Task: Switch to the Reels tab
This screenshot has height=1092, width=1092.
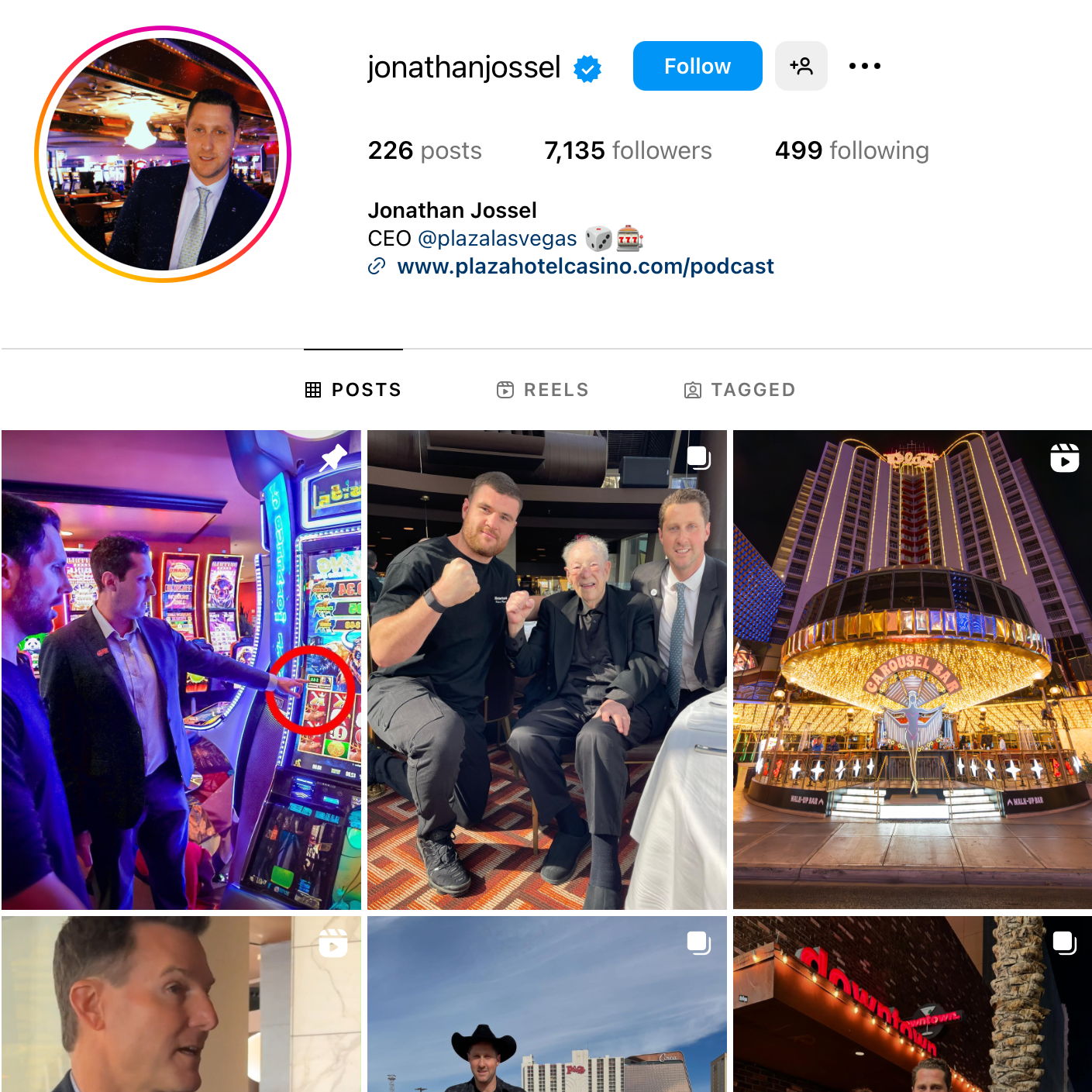Action: click(543, 390)
